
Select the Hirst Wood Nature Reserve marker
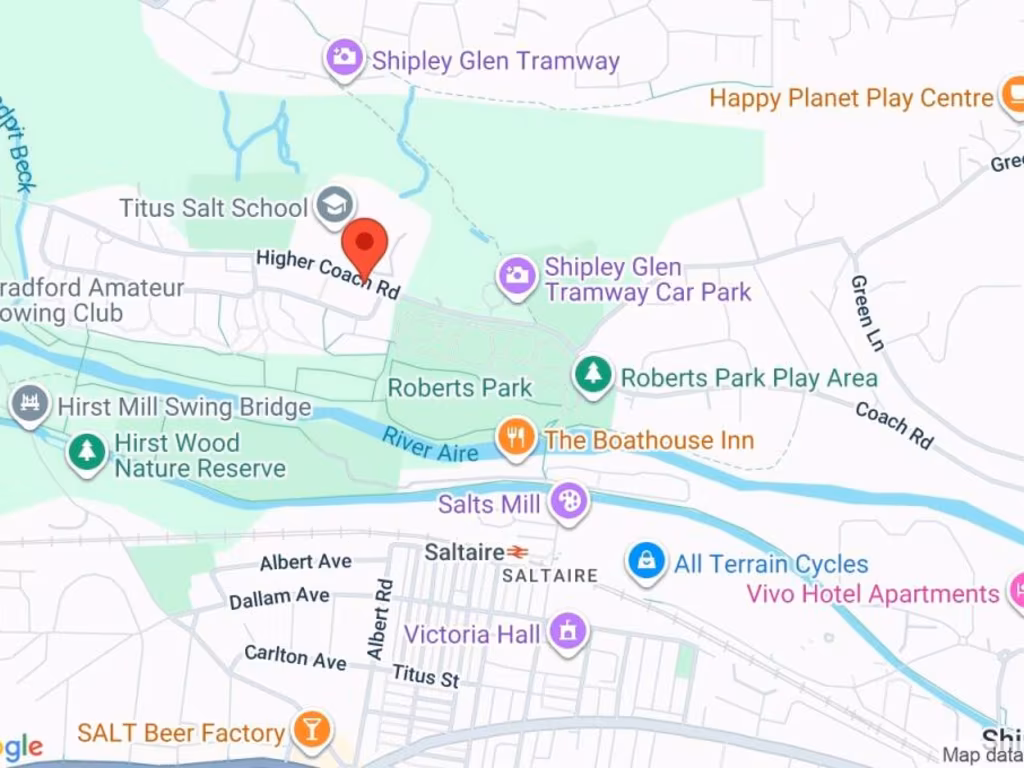[87, 452]
